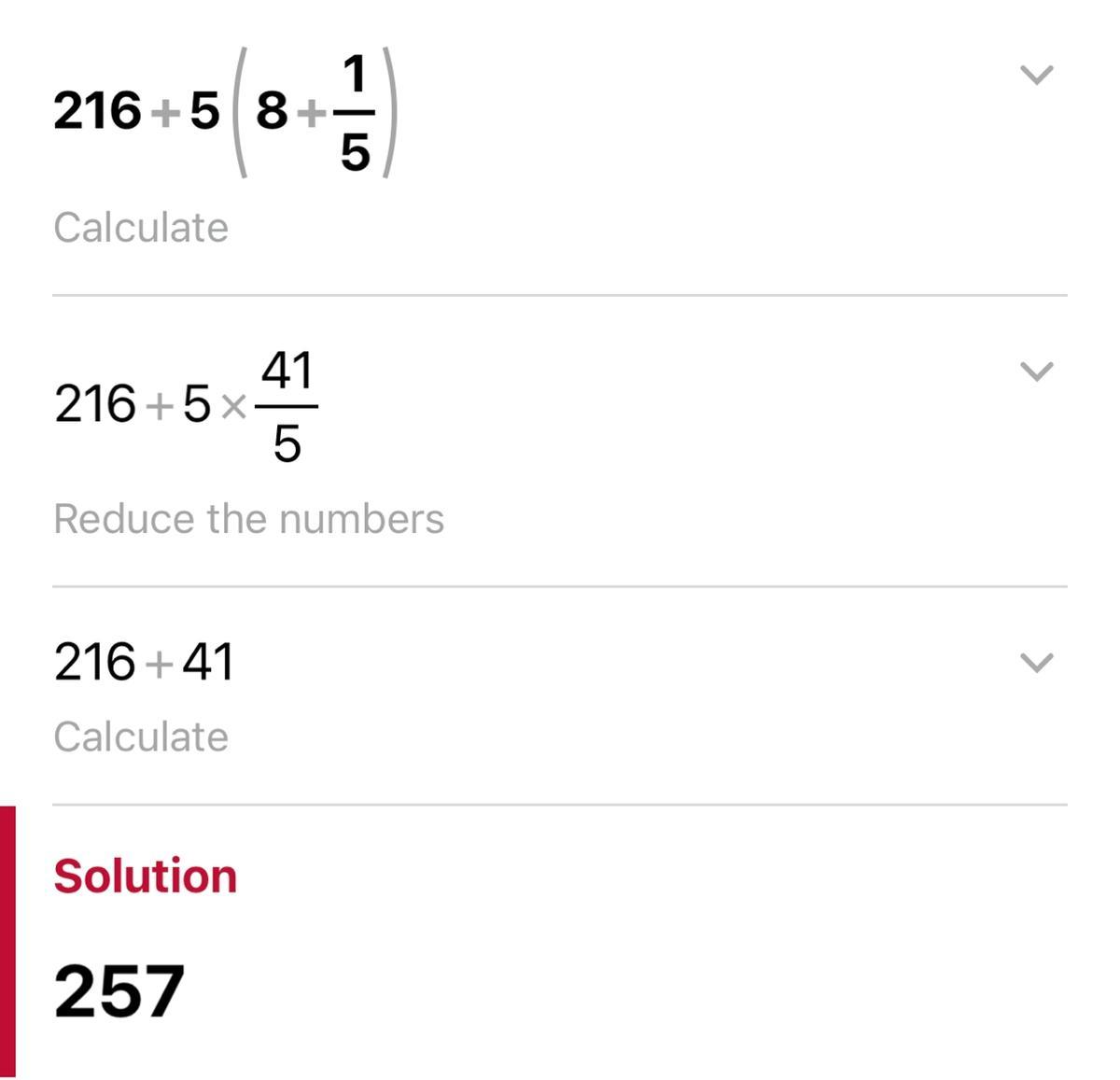Image resolution: width=1120 pixels, height=1080 pixels.
Task: Expand the first Calculate step with parentheses
Action: tap(1036, 75)
